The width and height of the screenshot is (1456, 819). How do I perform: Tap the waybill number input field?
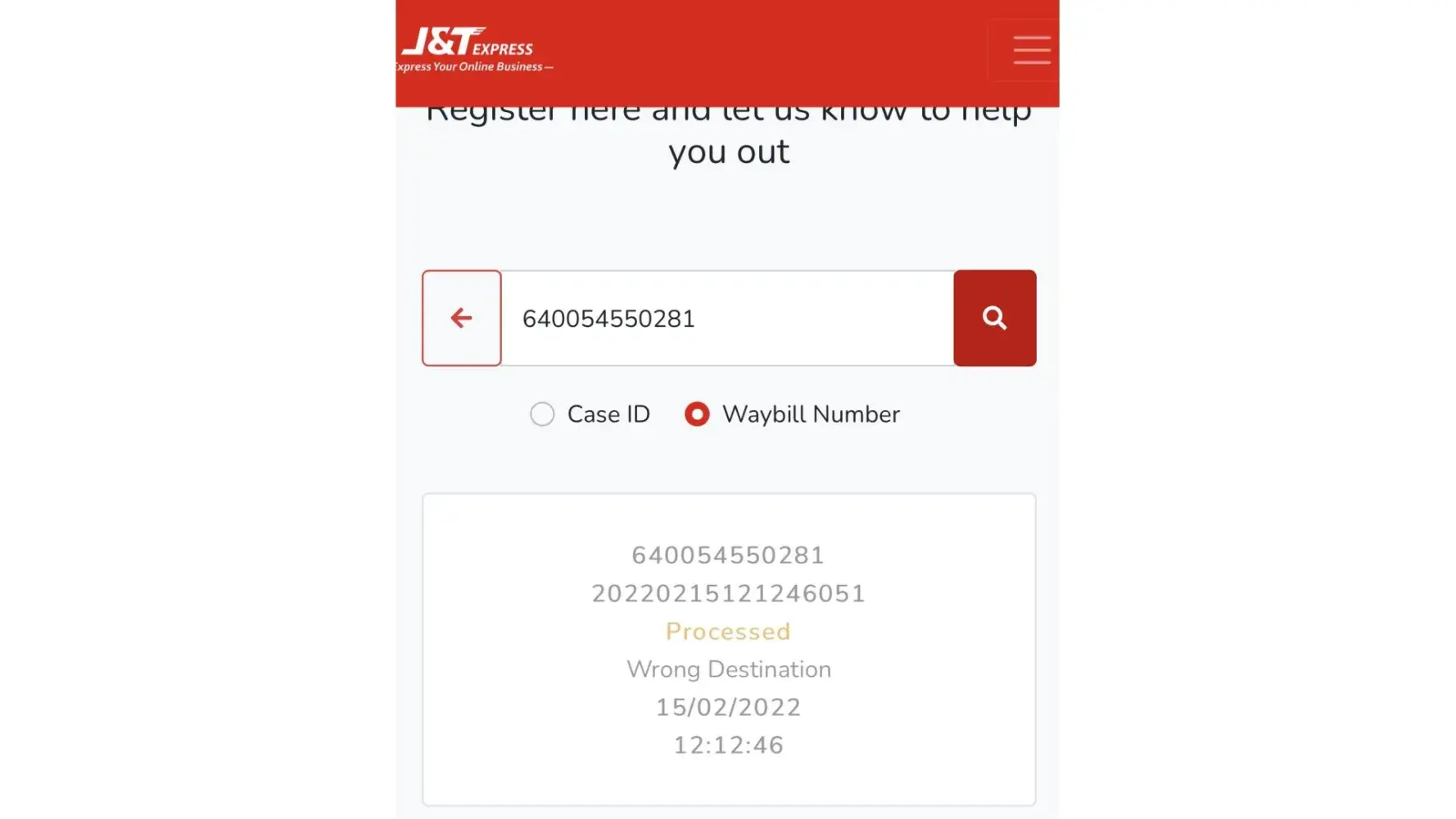(x=727, y=318)
